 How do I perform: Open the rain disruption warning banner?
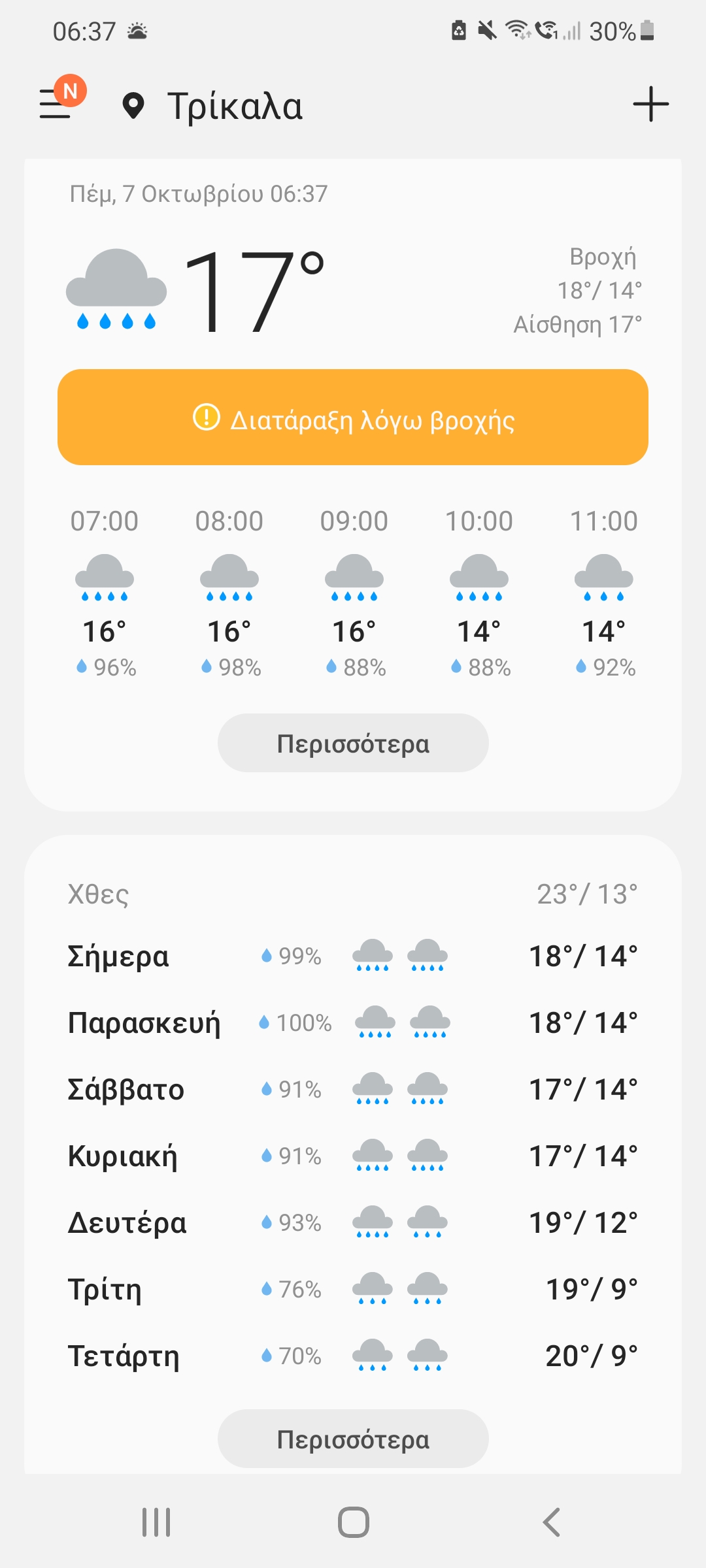[353, 417]
